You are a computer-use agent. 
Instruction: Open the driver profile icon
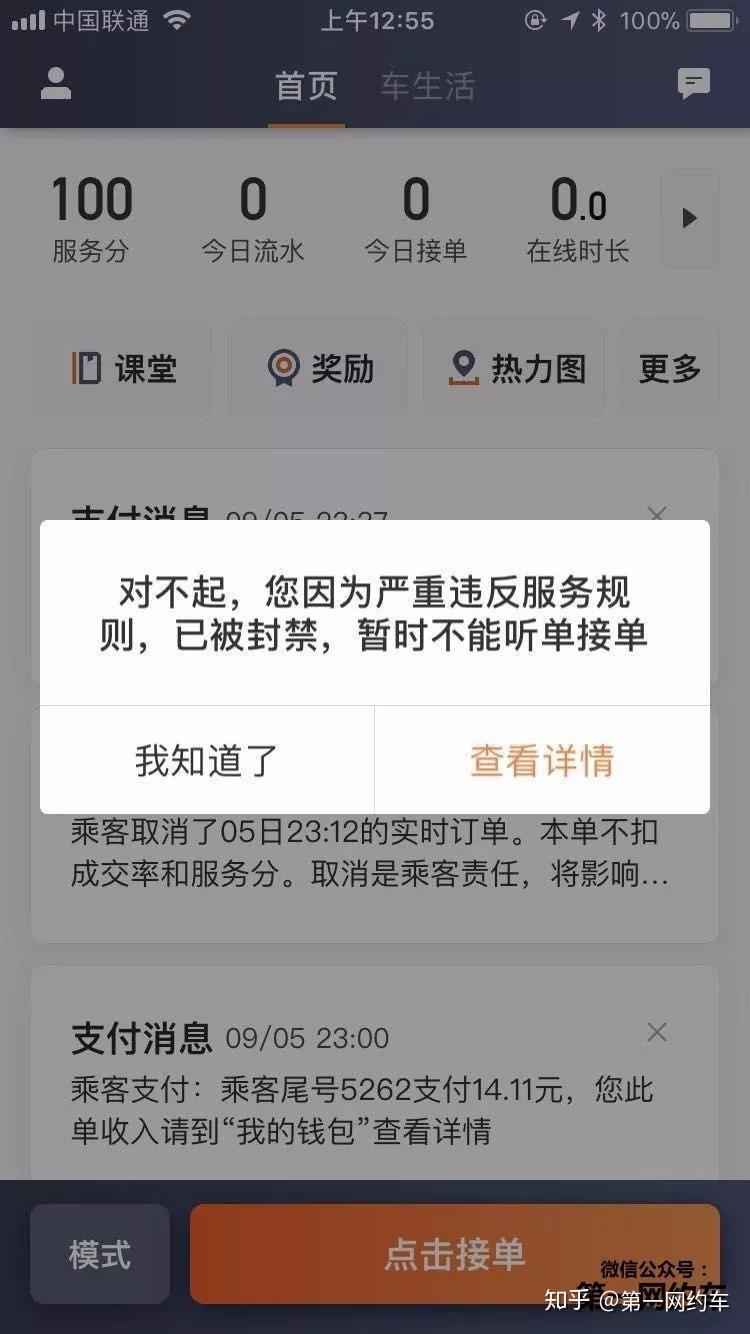point(55,85)
